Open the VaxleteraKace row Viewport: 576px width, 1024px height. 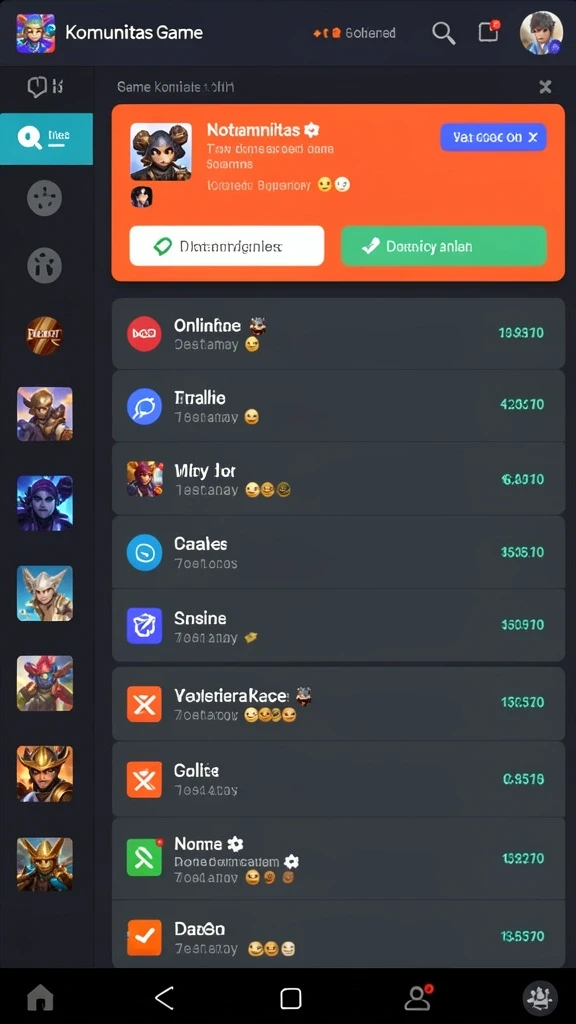(x=338, y=703)
